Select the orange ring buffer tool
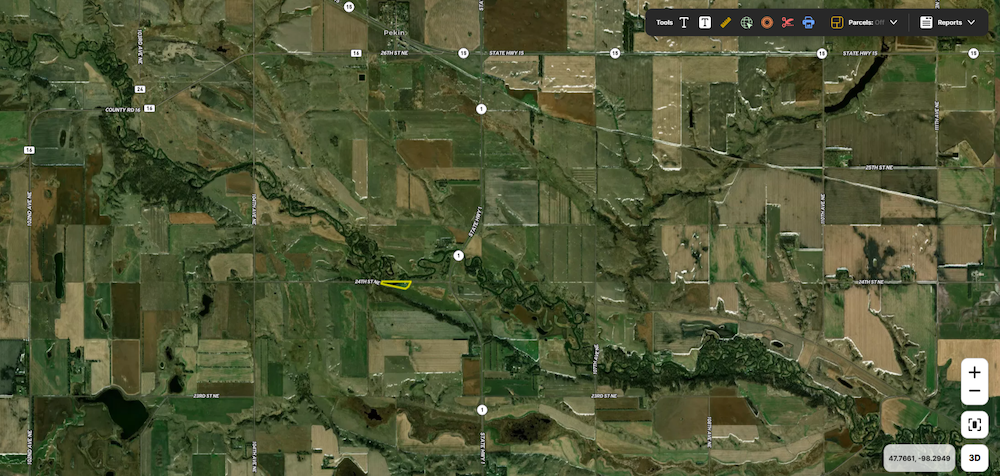The width and height of the screenshot is (1000, 476). [x=767, y=22]
